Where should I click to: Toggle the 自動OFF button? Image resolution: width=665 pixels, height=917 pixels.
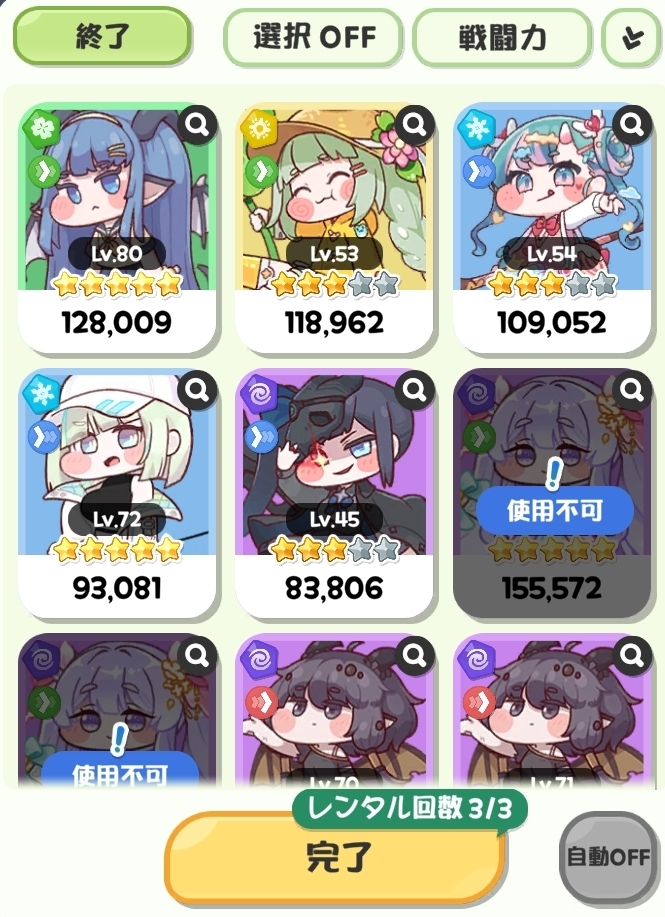(x=608, y=857)
